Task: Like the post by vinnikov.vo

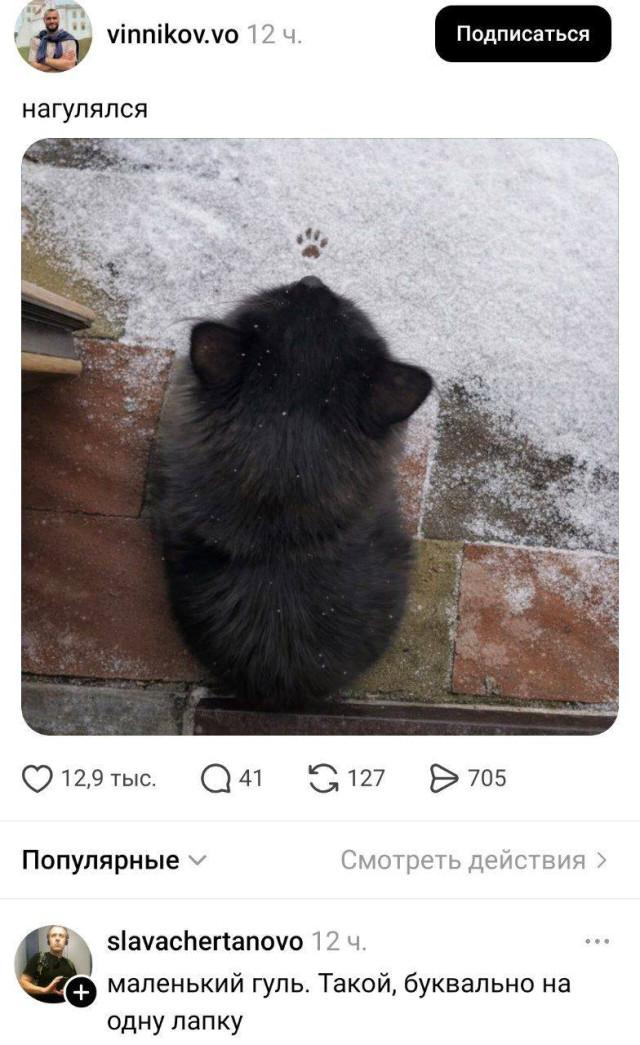Action: (37, 778)
